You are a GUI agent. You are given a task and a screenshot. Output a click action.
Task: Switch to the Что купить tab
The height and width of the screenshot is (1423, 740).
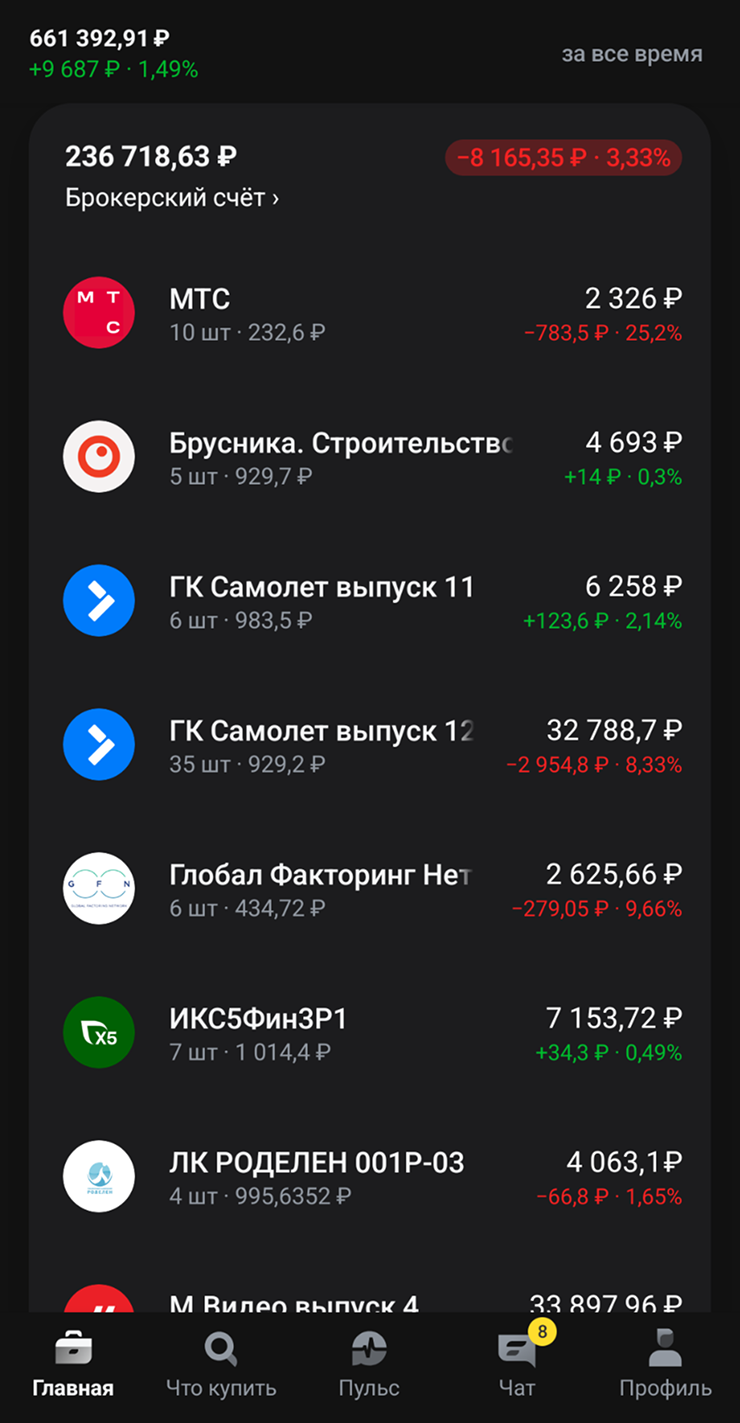tap(221, 1365)
